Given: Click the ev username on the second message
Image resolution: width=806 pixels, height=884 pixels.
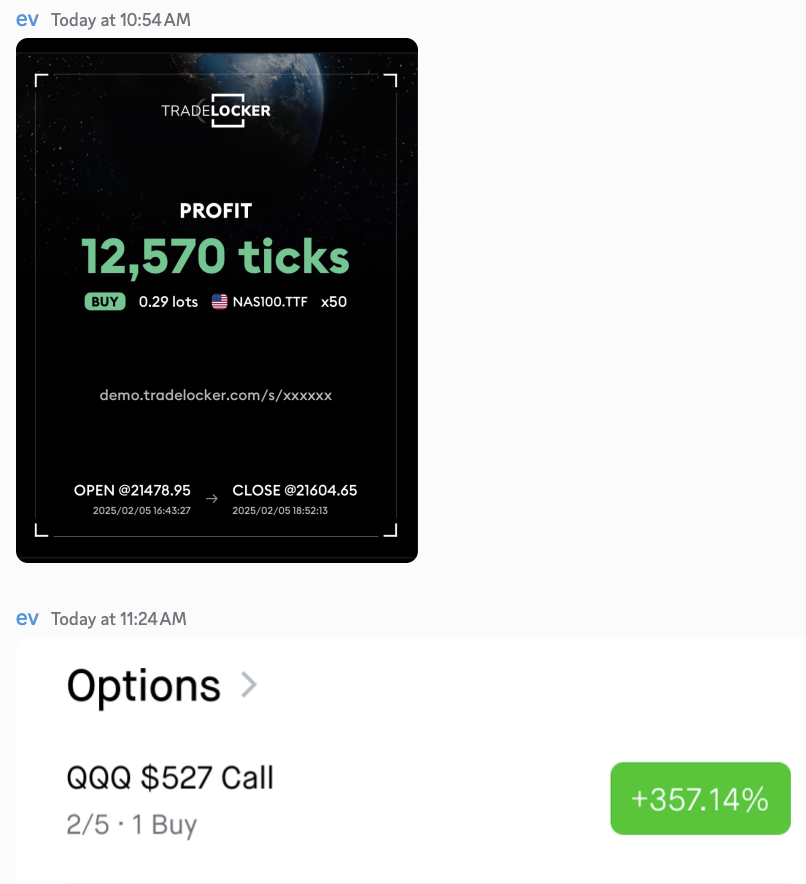Looking at the screenshot, I should pyautogui.click(x=27, y=618).
